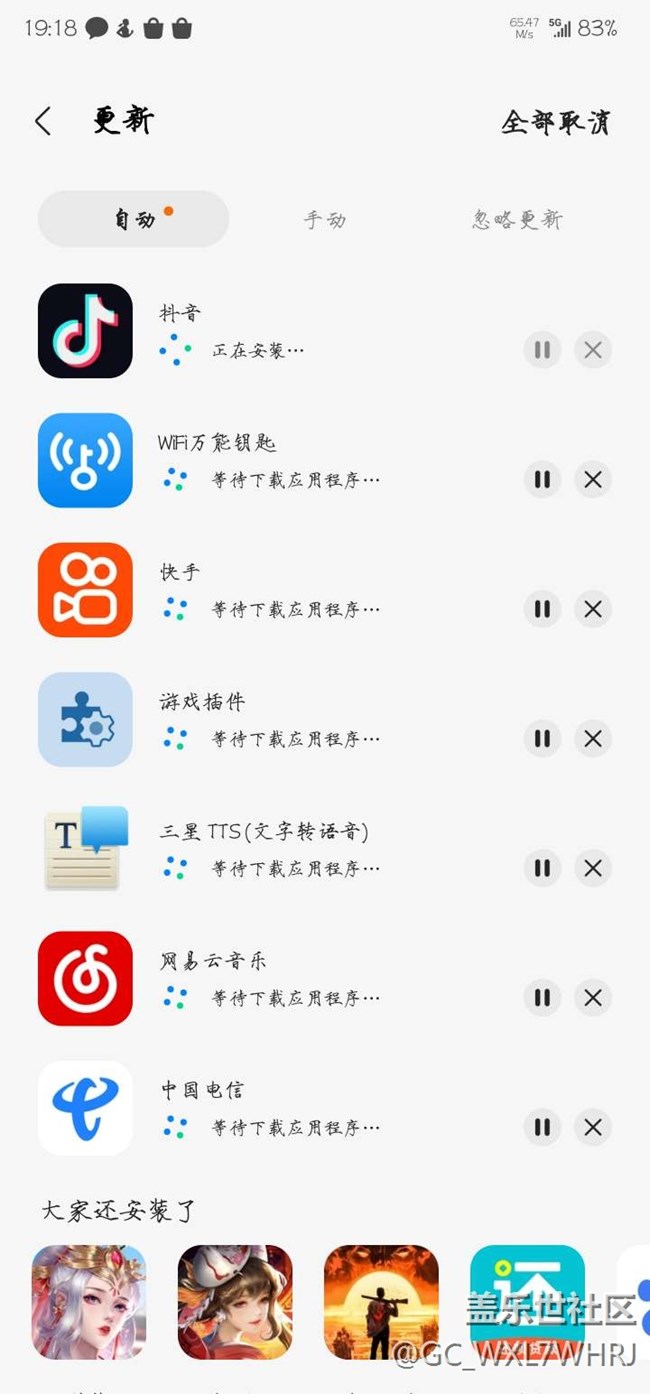Open the 网易云音乐 app entry
650x1394 pixels.
[85, 978]
